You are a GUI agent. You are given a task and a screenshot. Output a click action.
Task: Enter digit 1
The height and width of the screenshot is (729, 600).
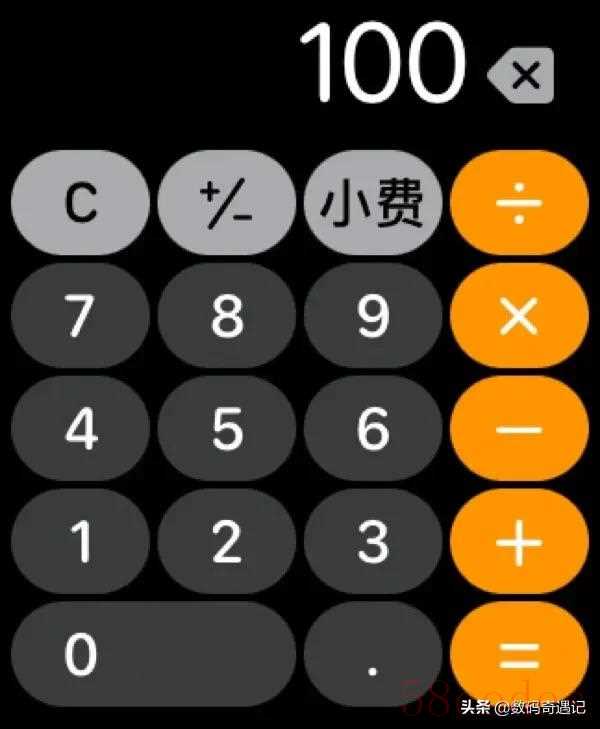tap(80, 543)
